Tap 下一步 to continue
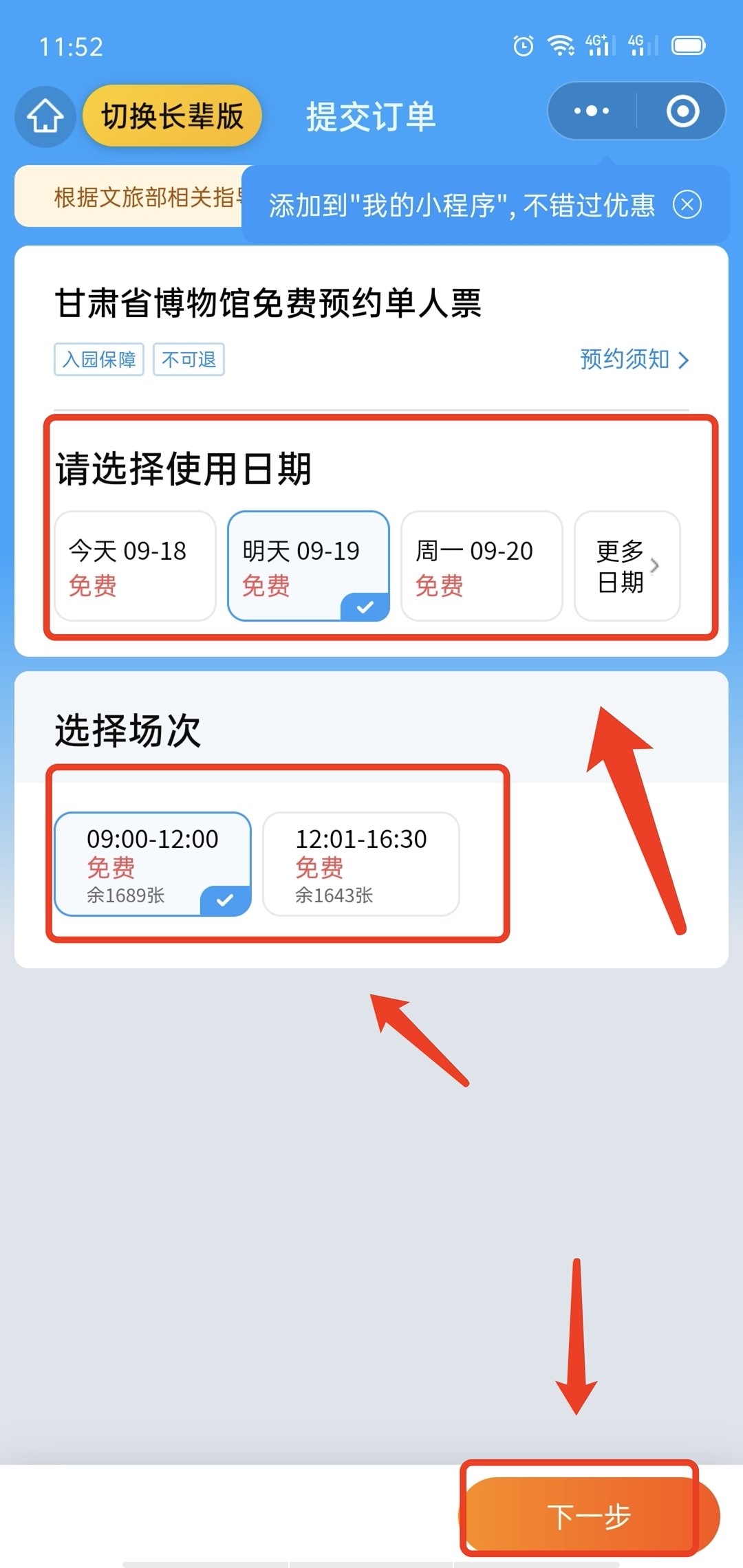The width and height of the screenshot is (743, 1568). tap(589, 1516)
